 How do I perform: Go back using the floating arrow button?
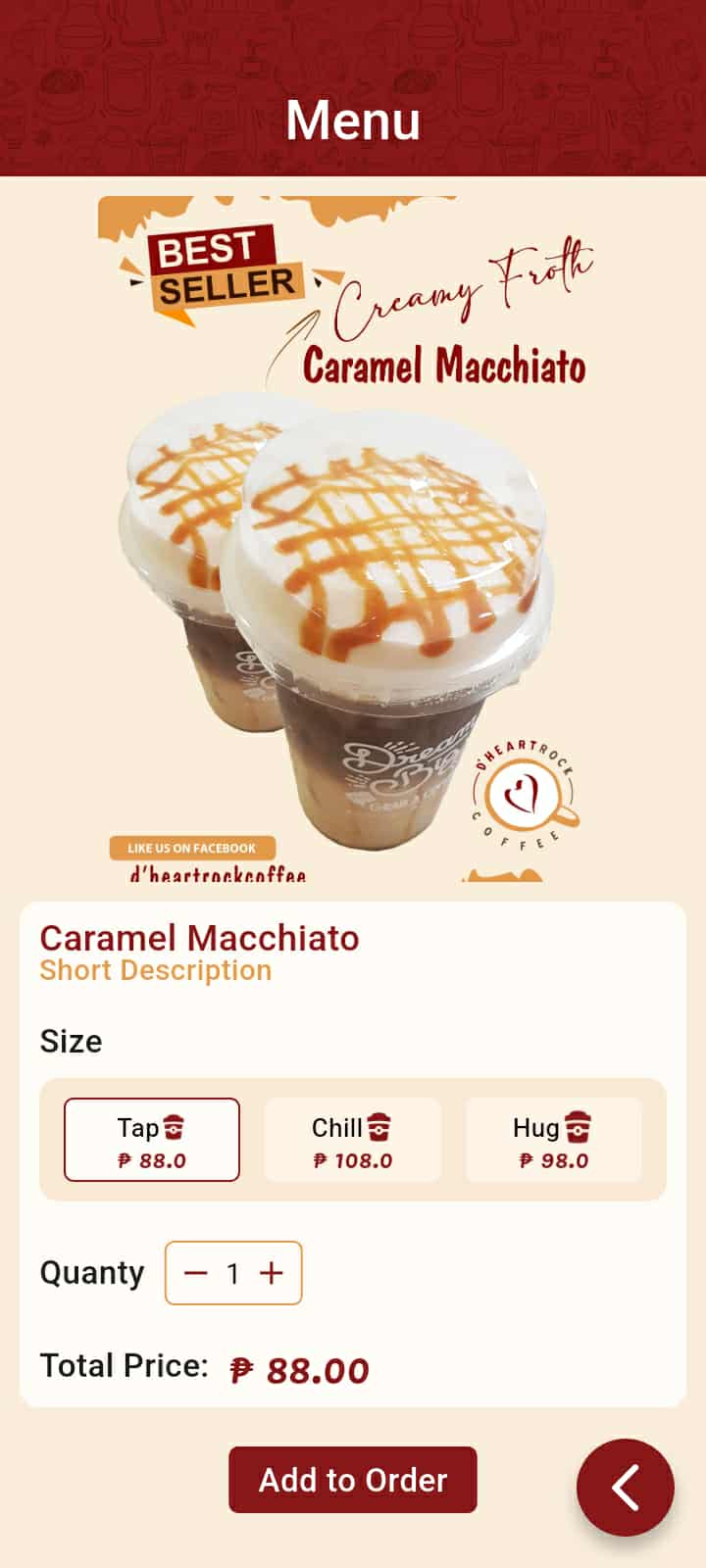(x=626, y=1488)
